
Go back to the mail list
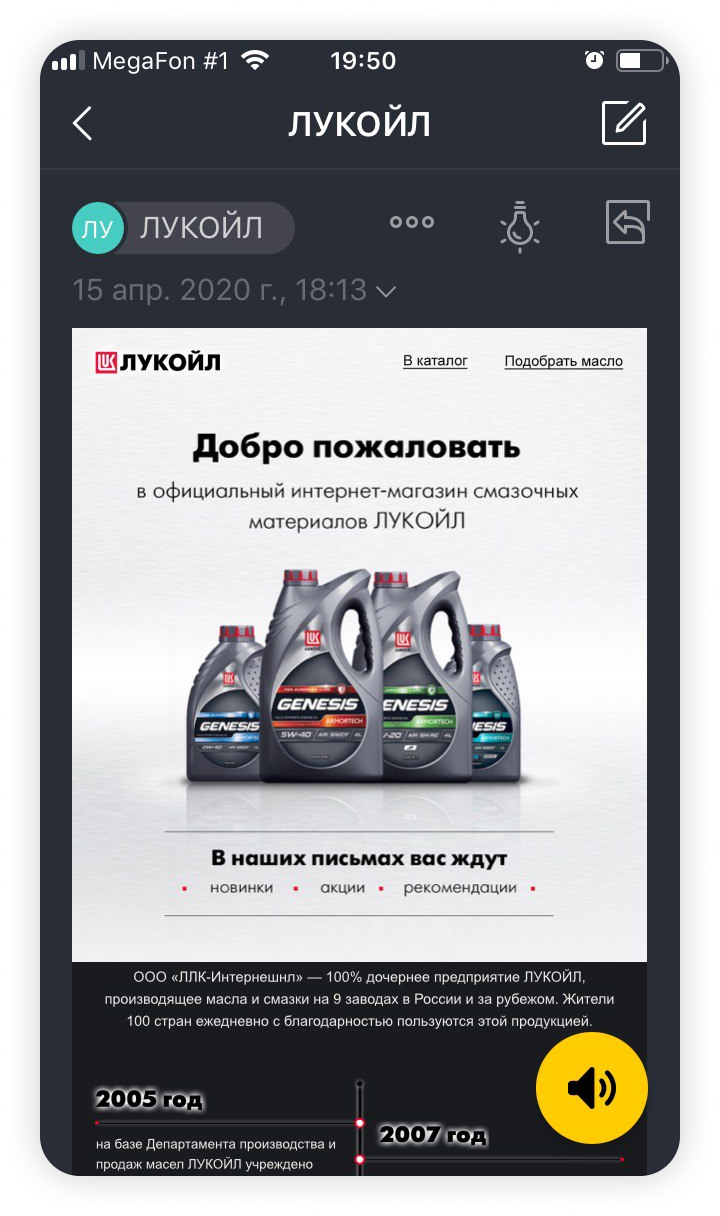[x=82, y=124]
